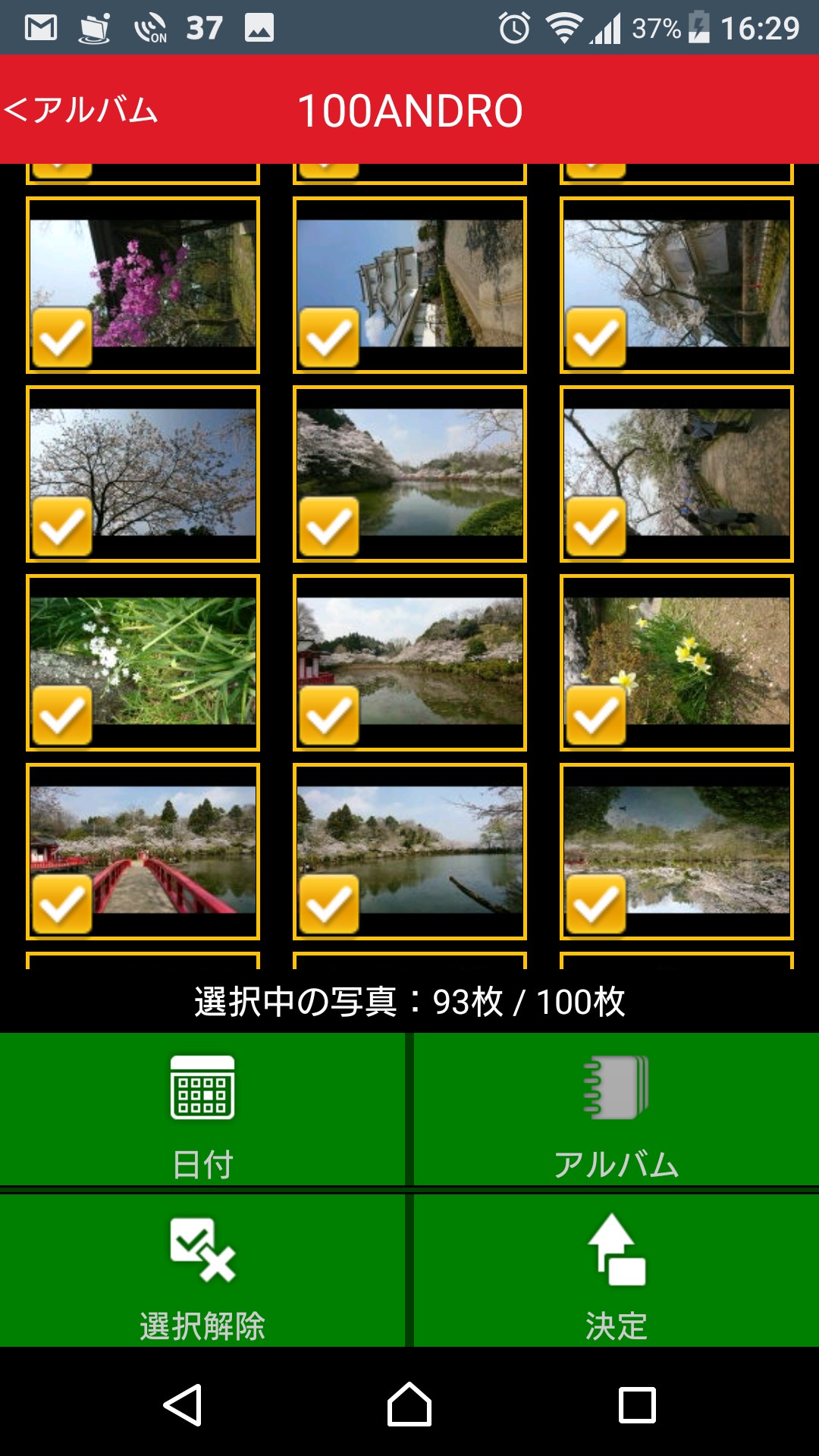
Task: Deselect the upside-down pond reflection photo
Action: point(676,852)
